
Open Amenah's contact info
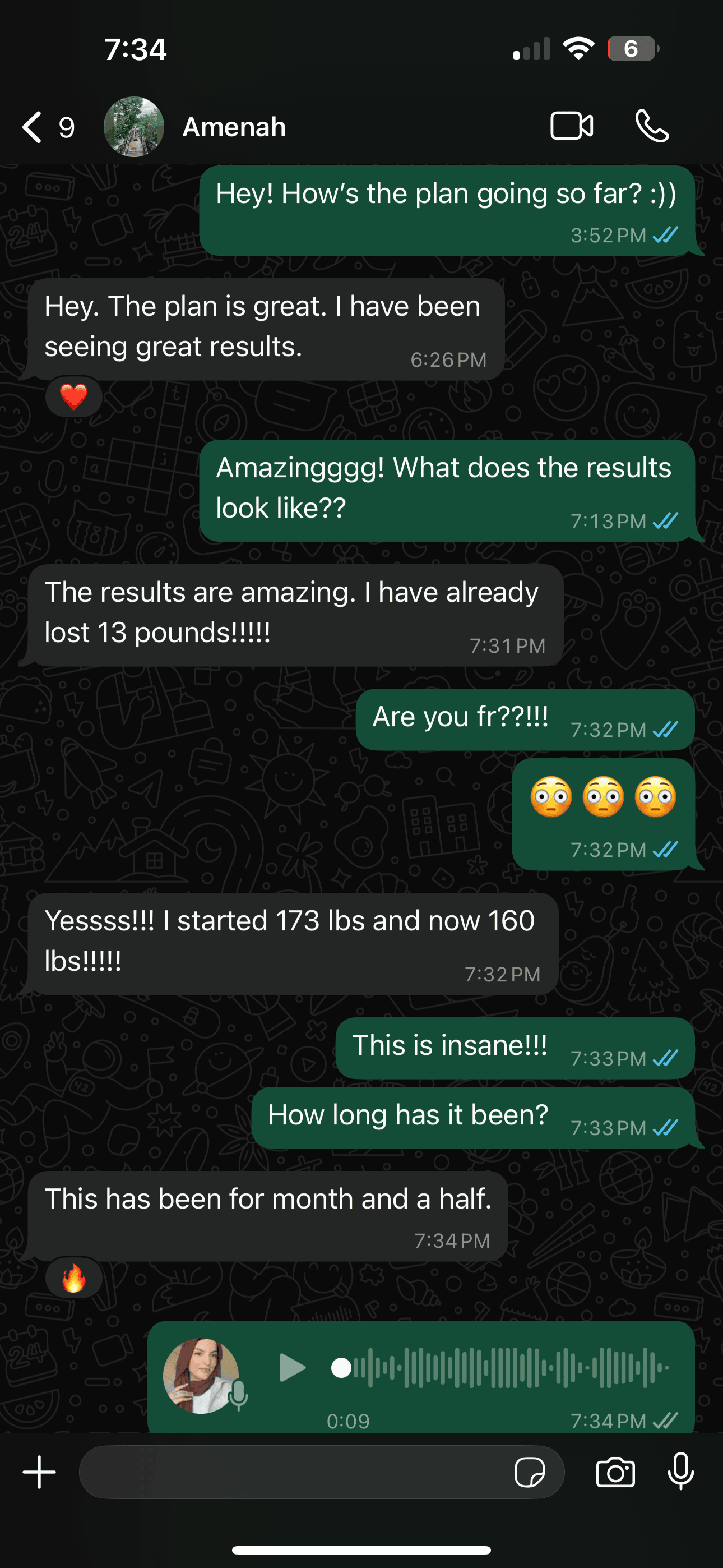pos(234,127)
